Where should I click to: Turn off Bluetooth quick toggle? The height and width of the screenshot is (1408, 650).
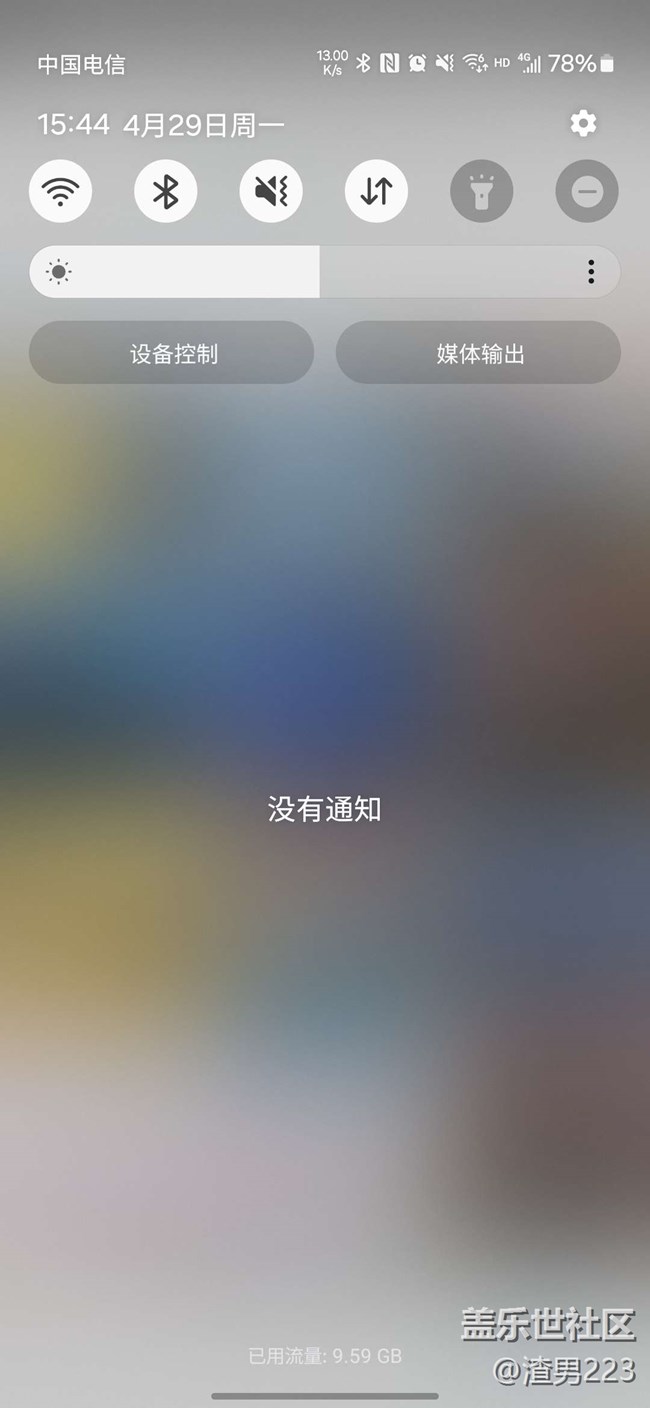pyautogui.click(x=166, y=191)
